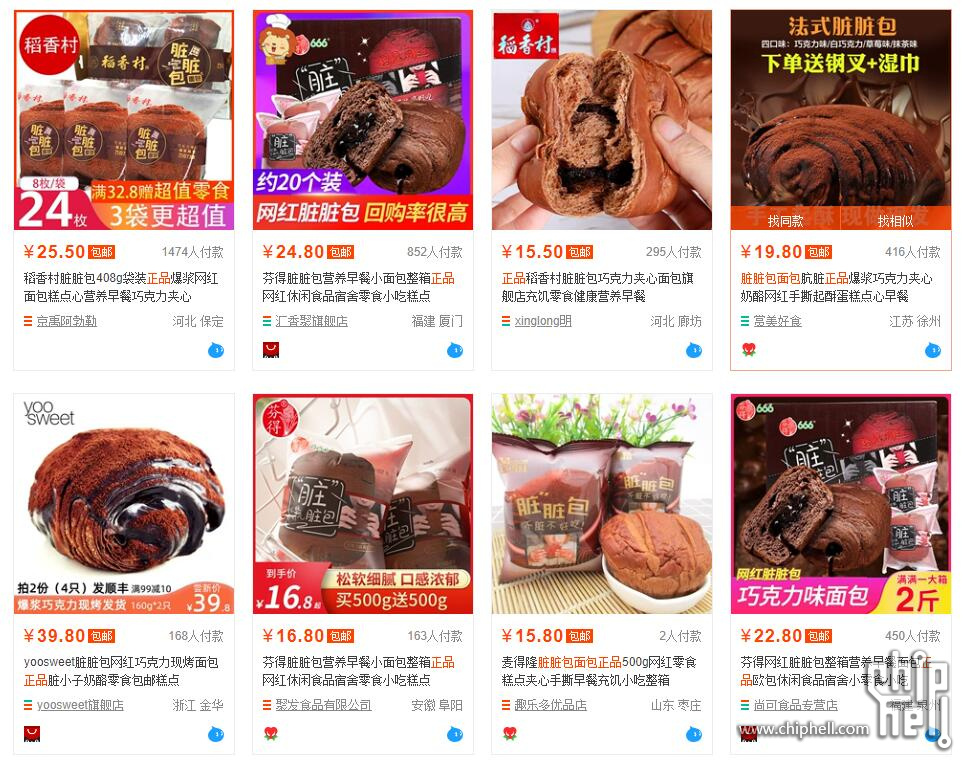965x764 pixels.
Task: Open the 巧克力味面包 2斤 product priced ¥22.80
Action: (840, 503)
